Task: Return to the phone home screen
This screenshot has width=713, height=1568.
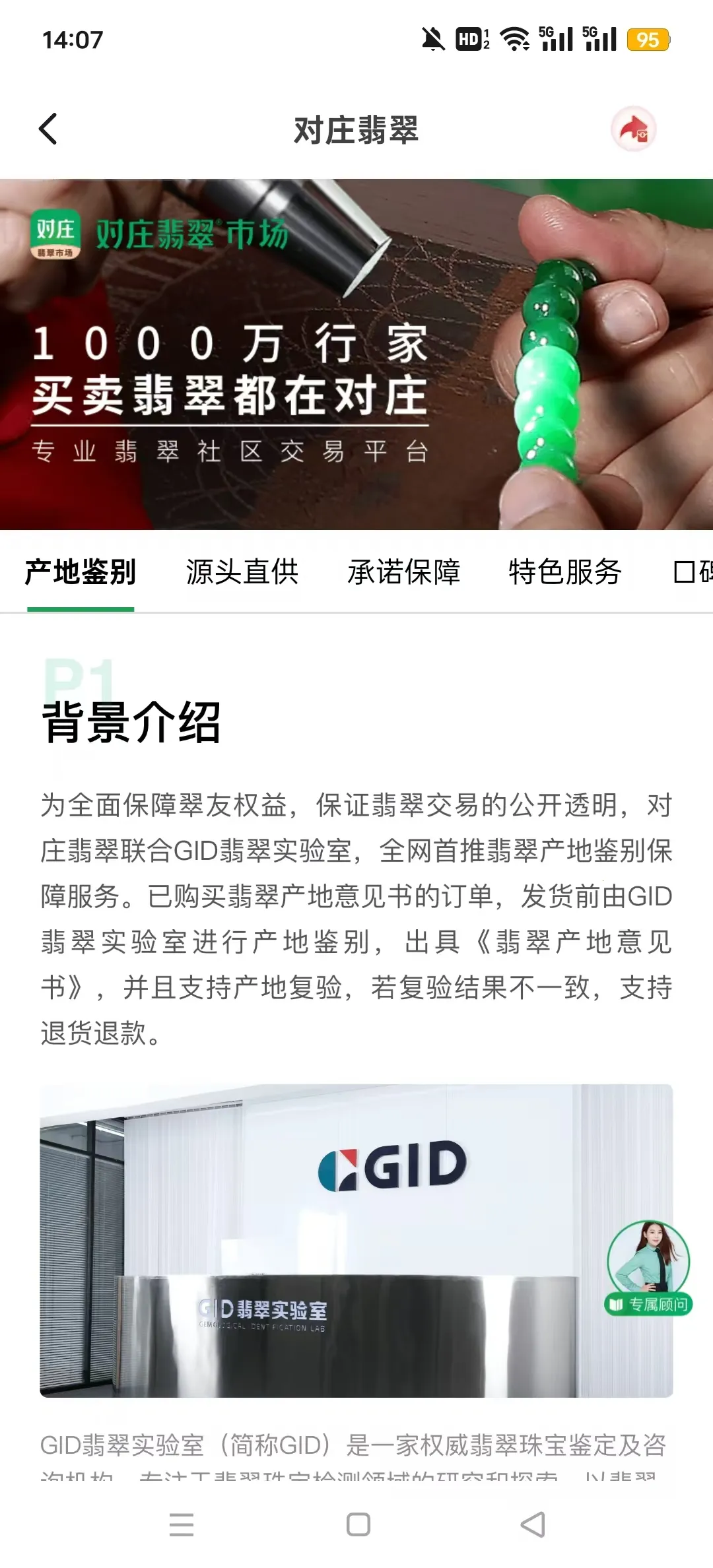Action: click(x=358, y=1524)
